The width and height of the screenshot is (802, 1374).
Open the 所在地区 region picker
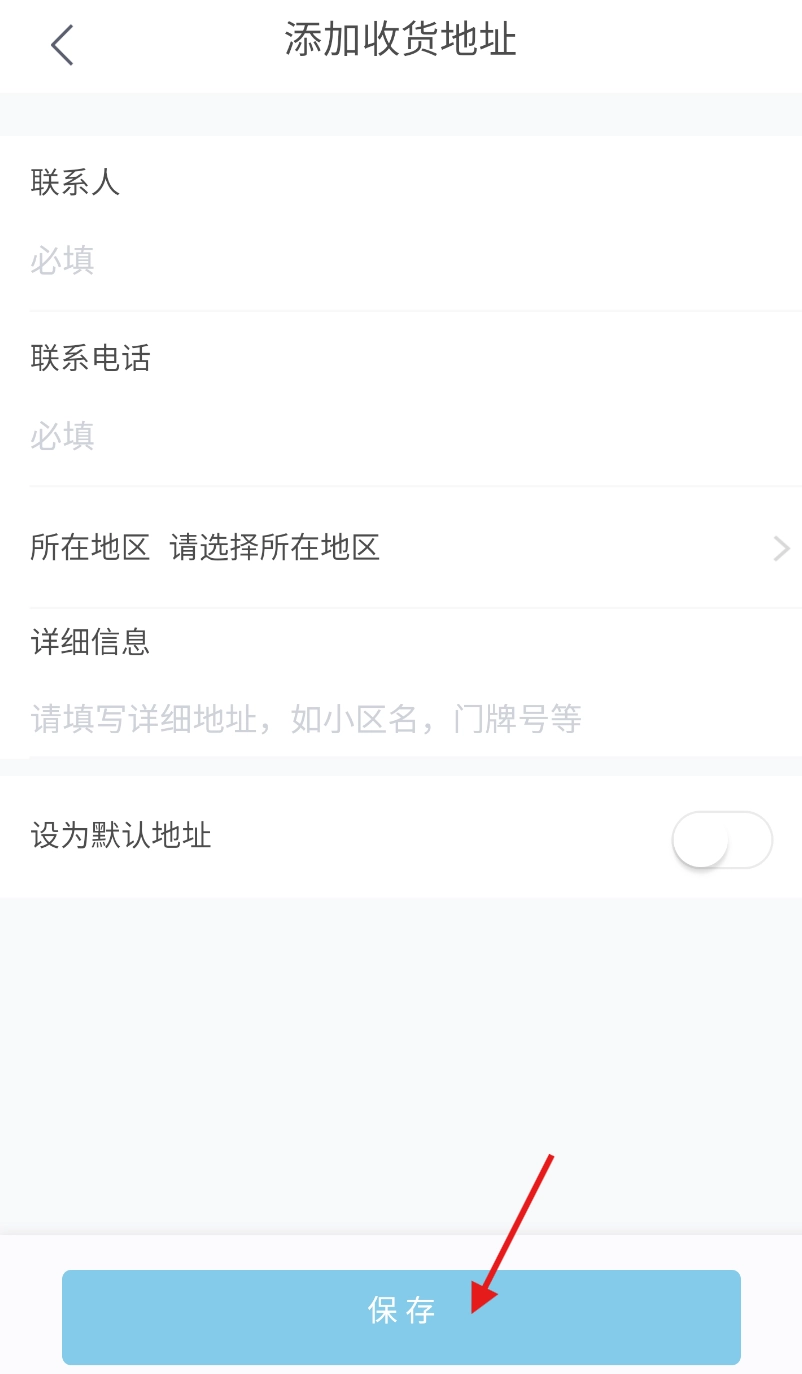coord(400,548)
